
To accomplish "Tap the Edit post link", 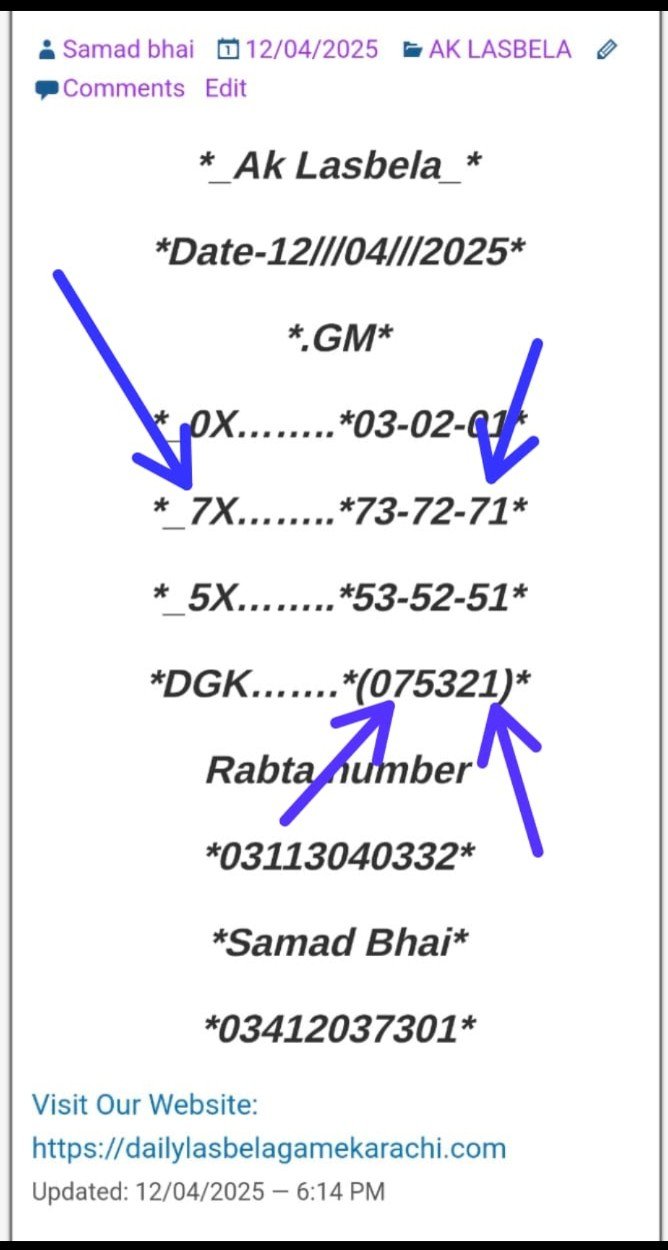I will [226, 89].
